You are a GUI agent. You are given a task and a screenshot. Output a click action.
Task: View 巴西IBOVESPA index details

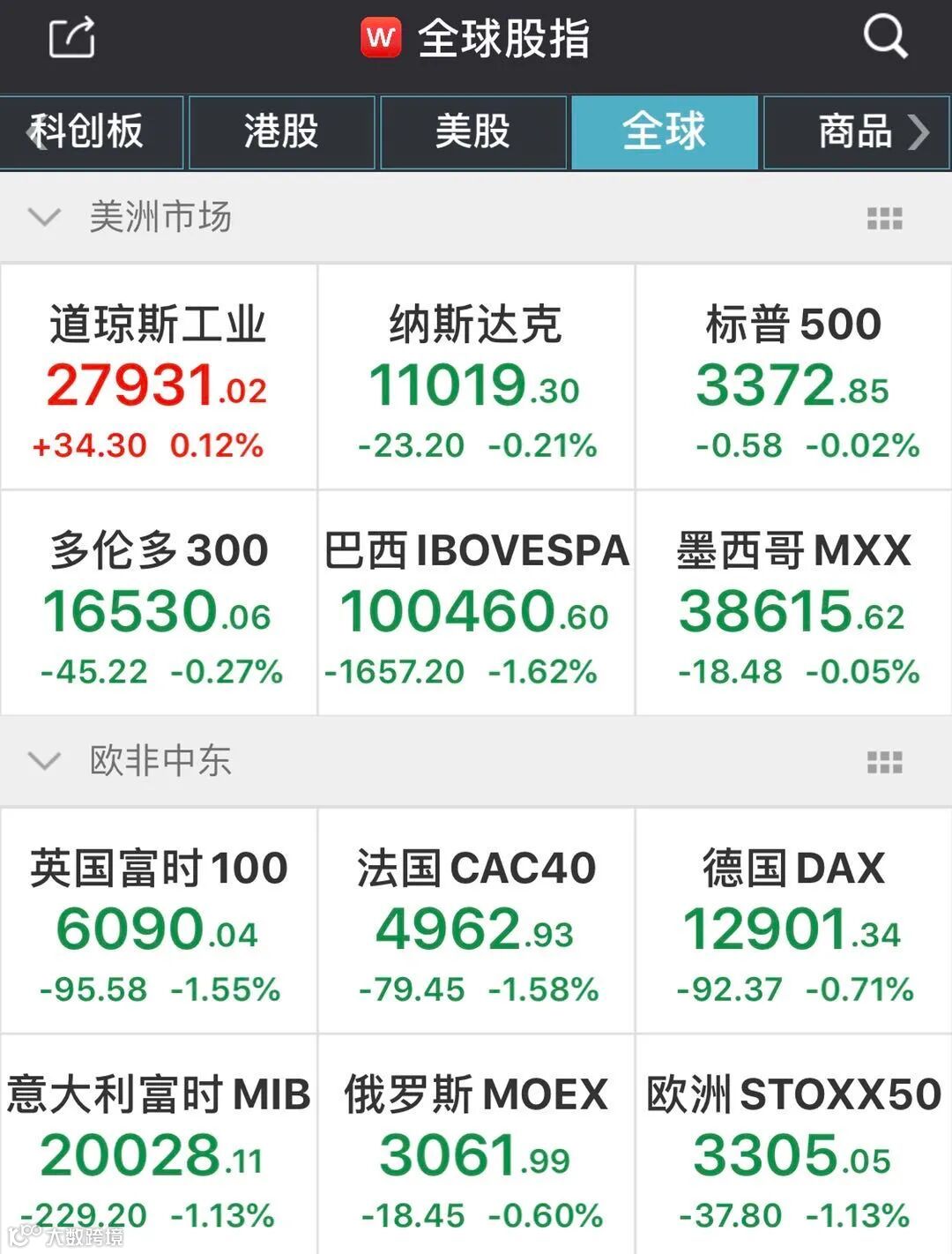pos(476,603)
